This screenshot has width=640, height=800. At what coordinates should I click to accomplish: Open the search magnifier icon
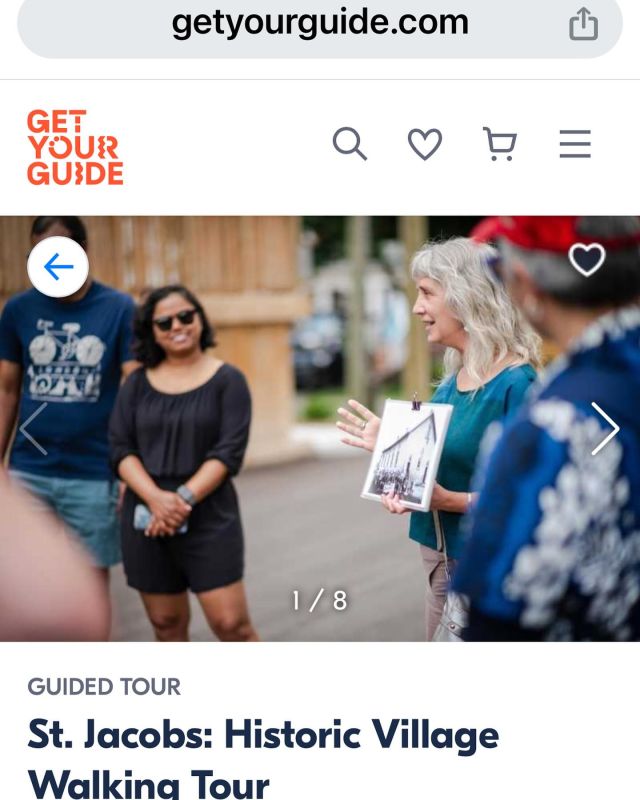point(349,145)
